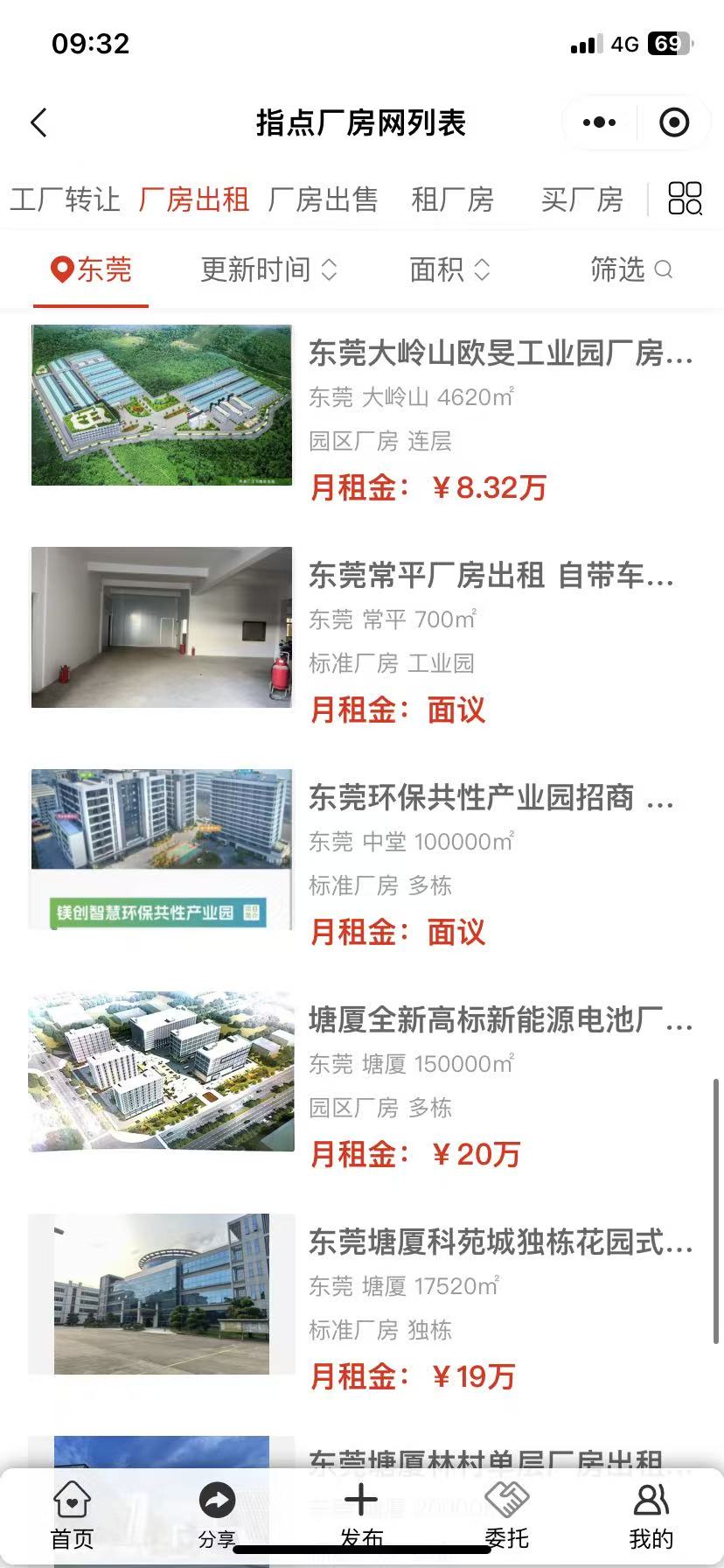Image resolution: width=724 pixels, height=1568 pixels.
Task: Open the mini program three-dot menu
Action: click(x=599, y=122)
